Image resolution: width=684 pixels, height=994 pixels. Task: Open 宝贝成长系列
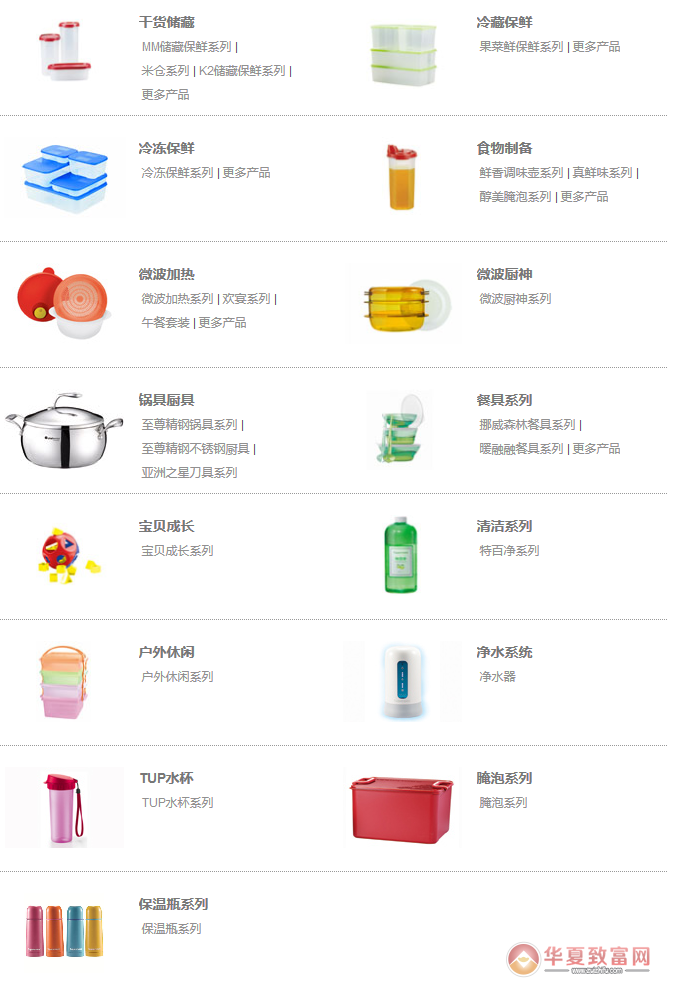pos(177,551)
